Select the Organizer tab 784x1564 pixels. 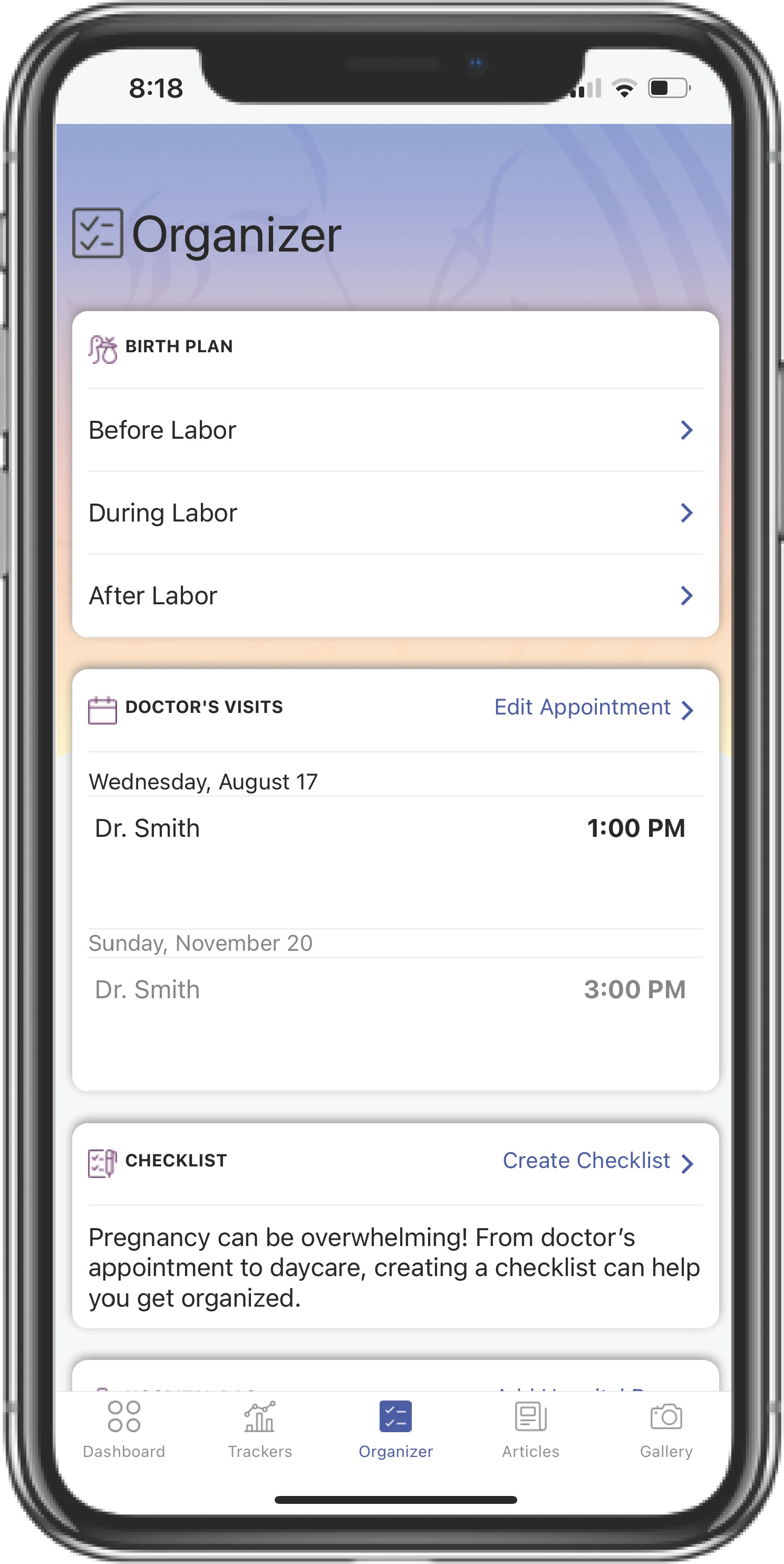tap(395, 1429)
